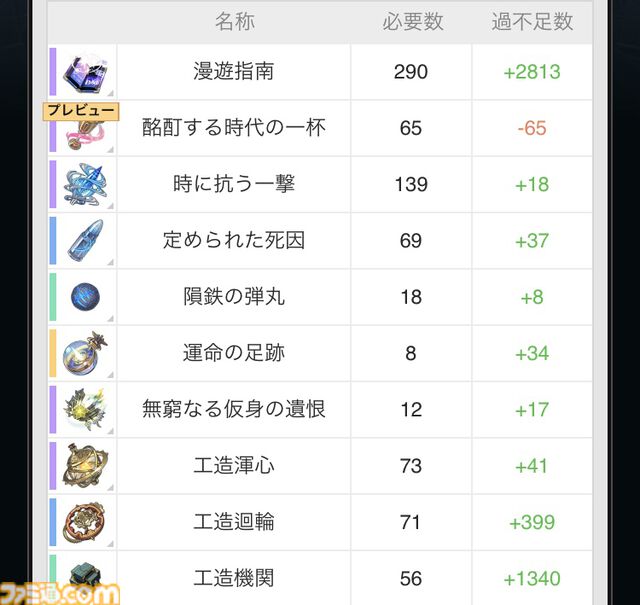Open the 工造渾心 material icon
The width and height of the screenshot is (640, 605).
pos(86,466)
